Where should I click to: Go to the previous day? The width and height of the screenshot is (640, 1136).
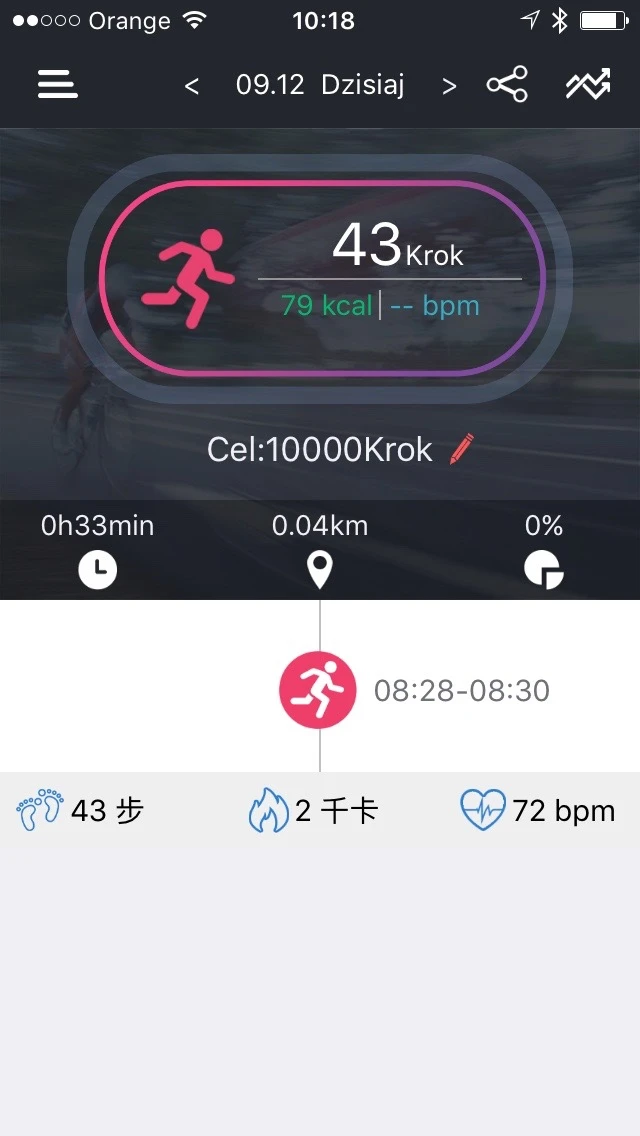click(192, 87)
